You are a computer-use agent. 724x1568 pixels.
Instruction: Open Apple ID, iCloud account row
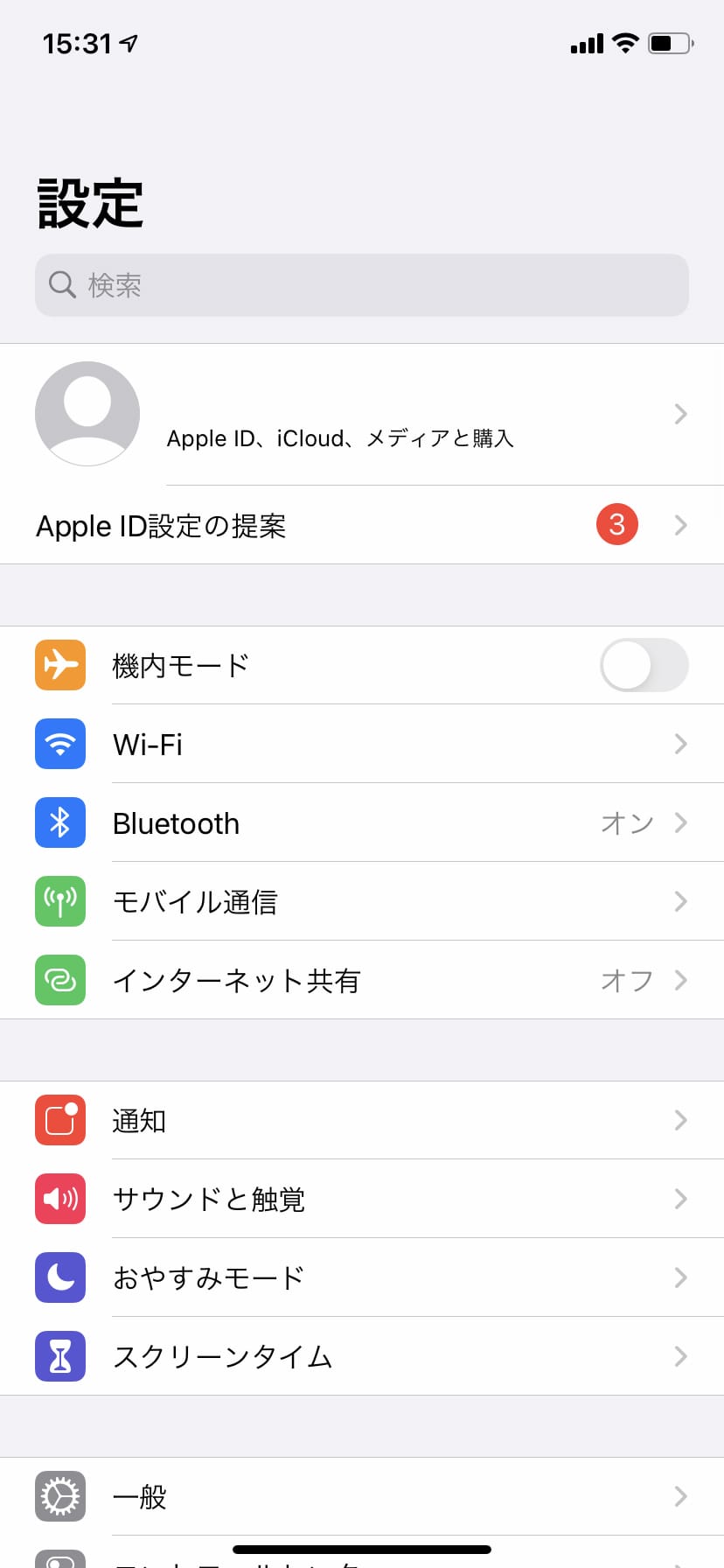pos(362,414)
